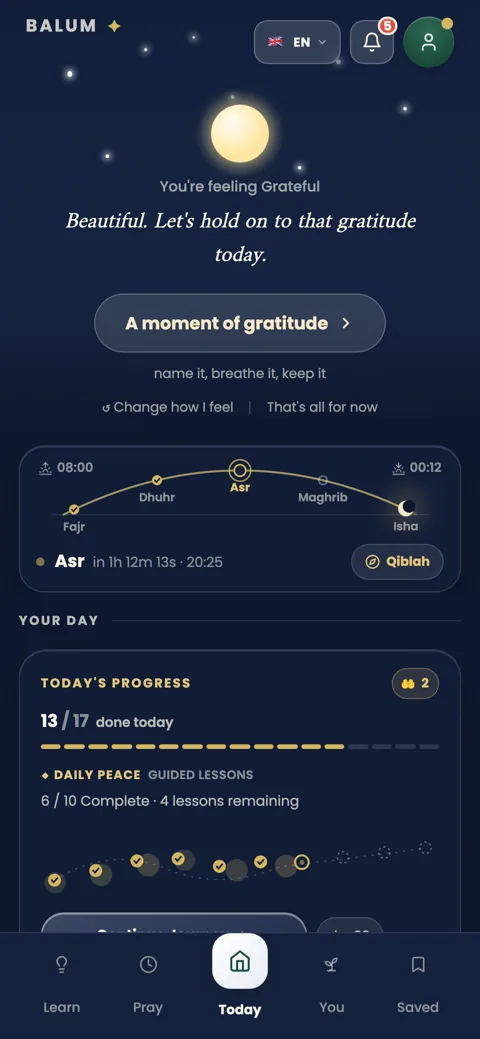Start A moment of gratitude
Screen dimensions: 480x1039
pos(240,323)
